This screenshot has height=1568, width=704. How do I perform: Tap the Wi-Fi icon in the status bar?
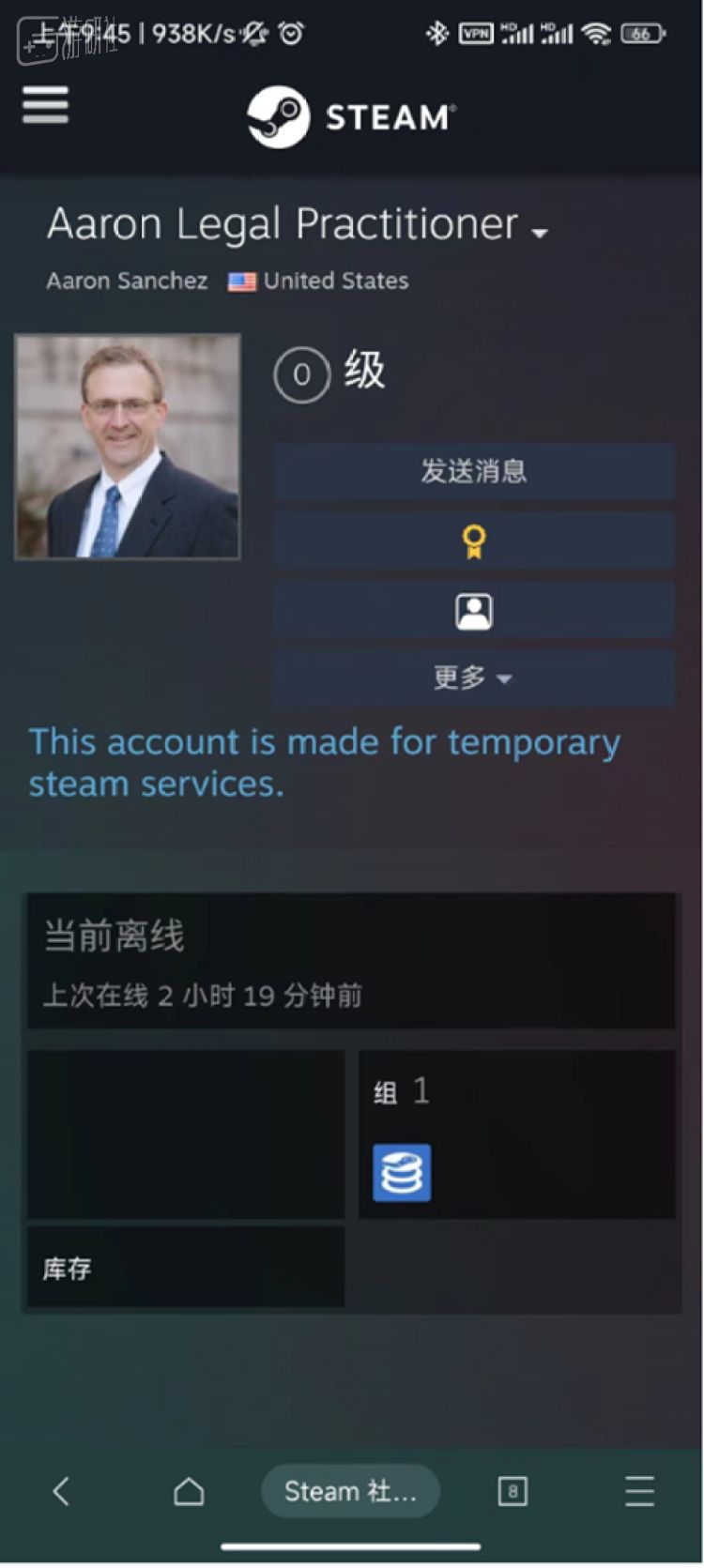[596, 32]
